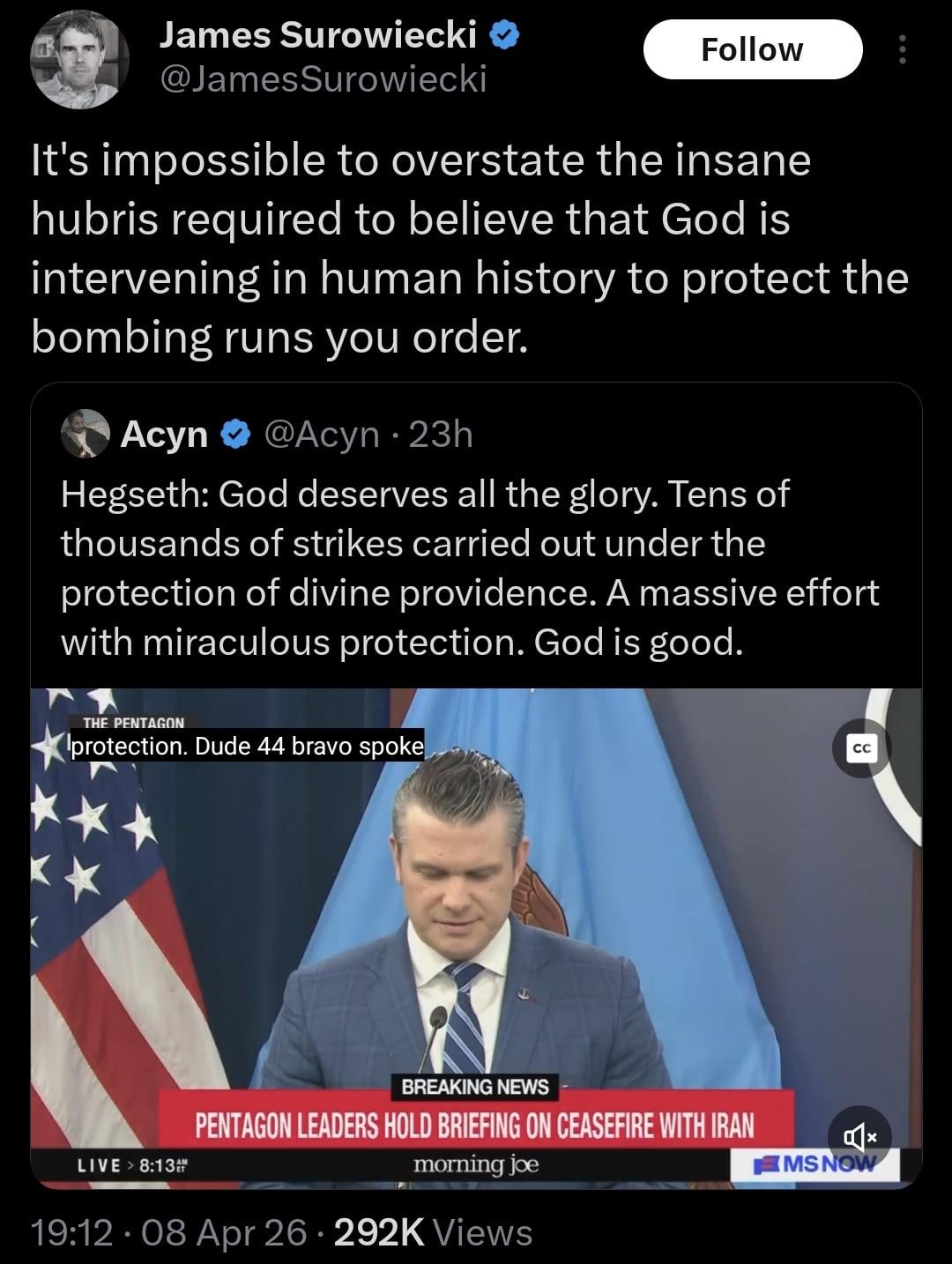Screen dimensions: 952x1264
Task: Unmute the video sound
Action: coord(859,1136)
